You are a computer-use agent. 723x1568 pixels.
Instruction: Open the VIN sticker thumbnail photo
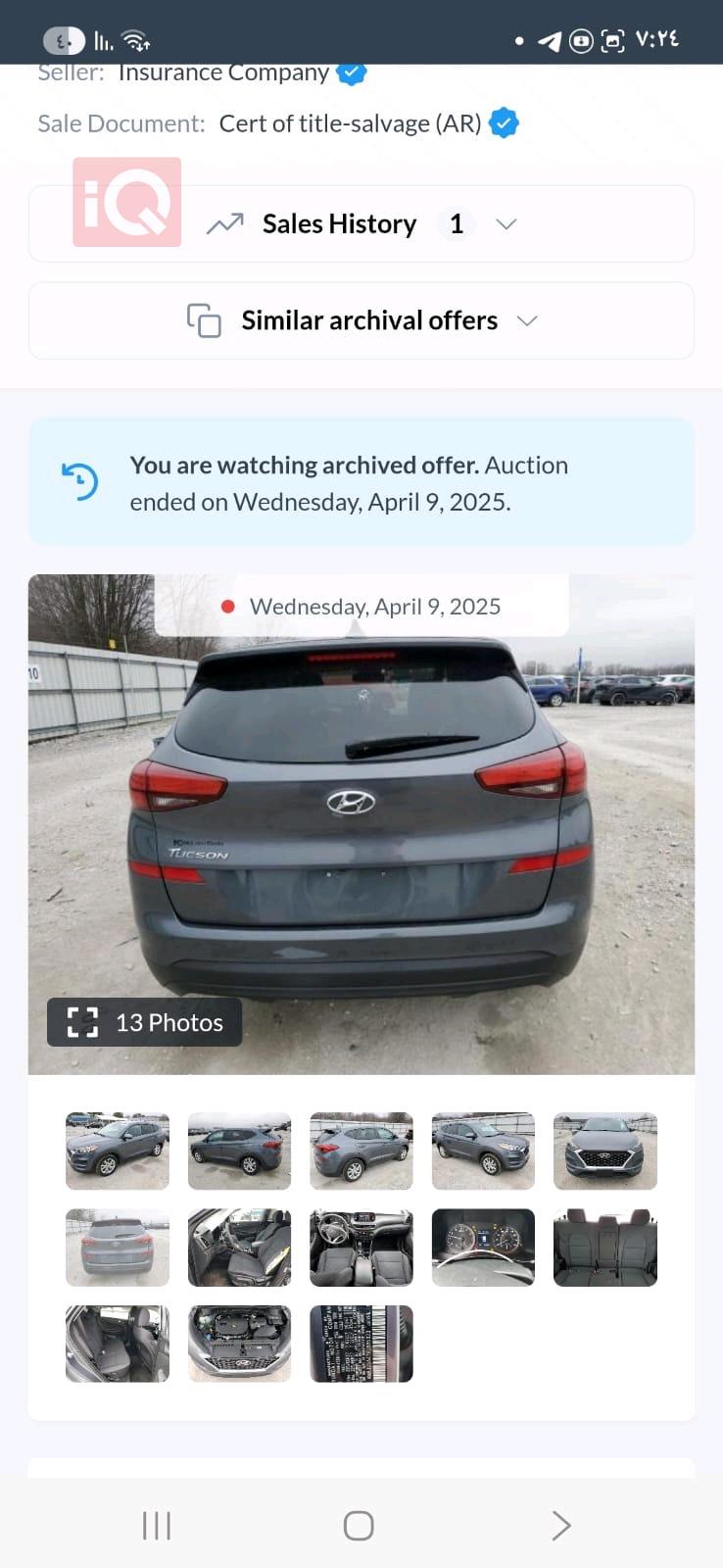pyautogui.click(x=361, y=1344)
